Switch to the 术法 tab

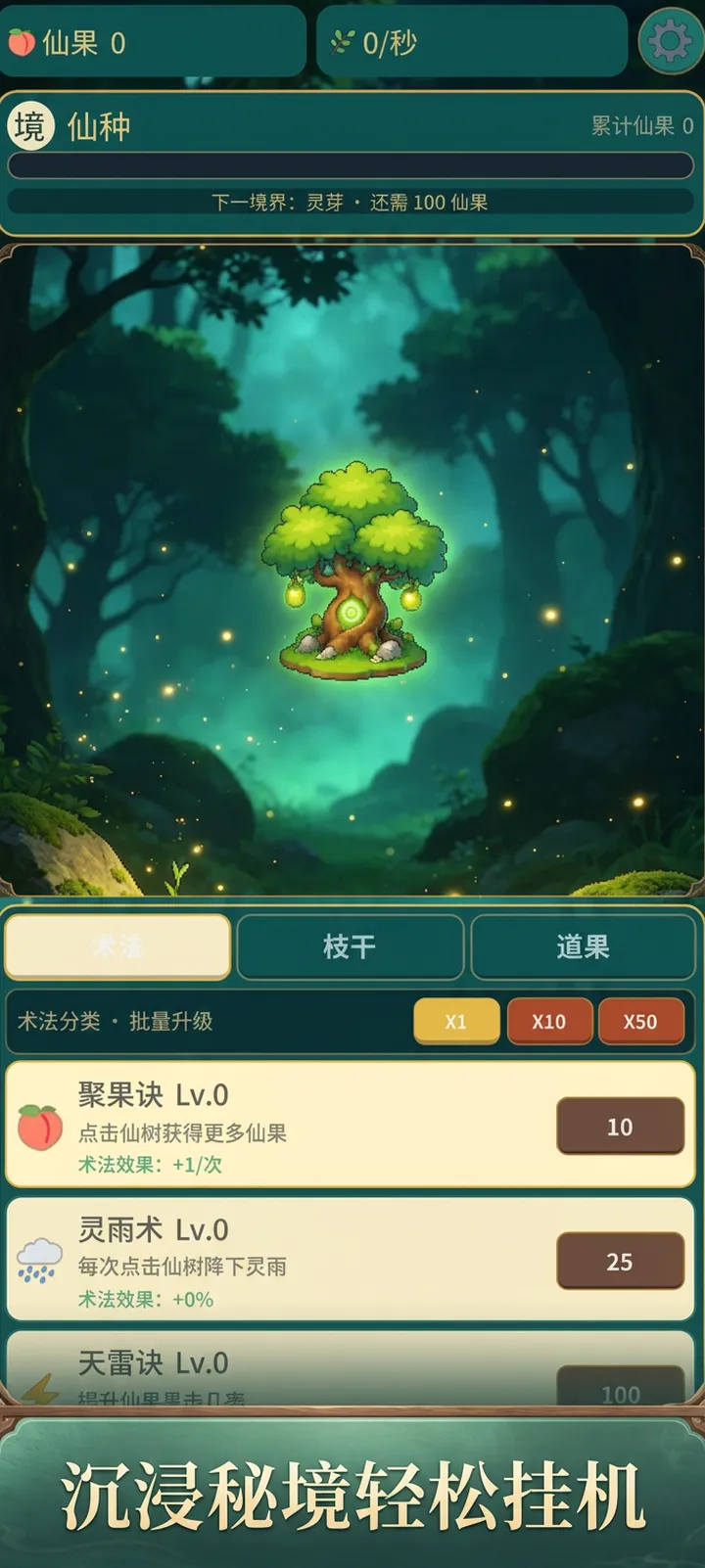pos(117,946)
